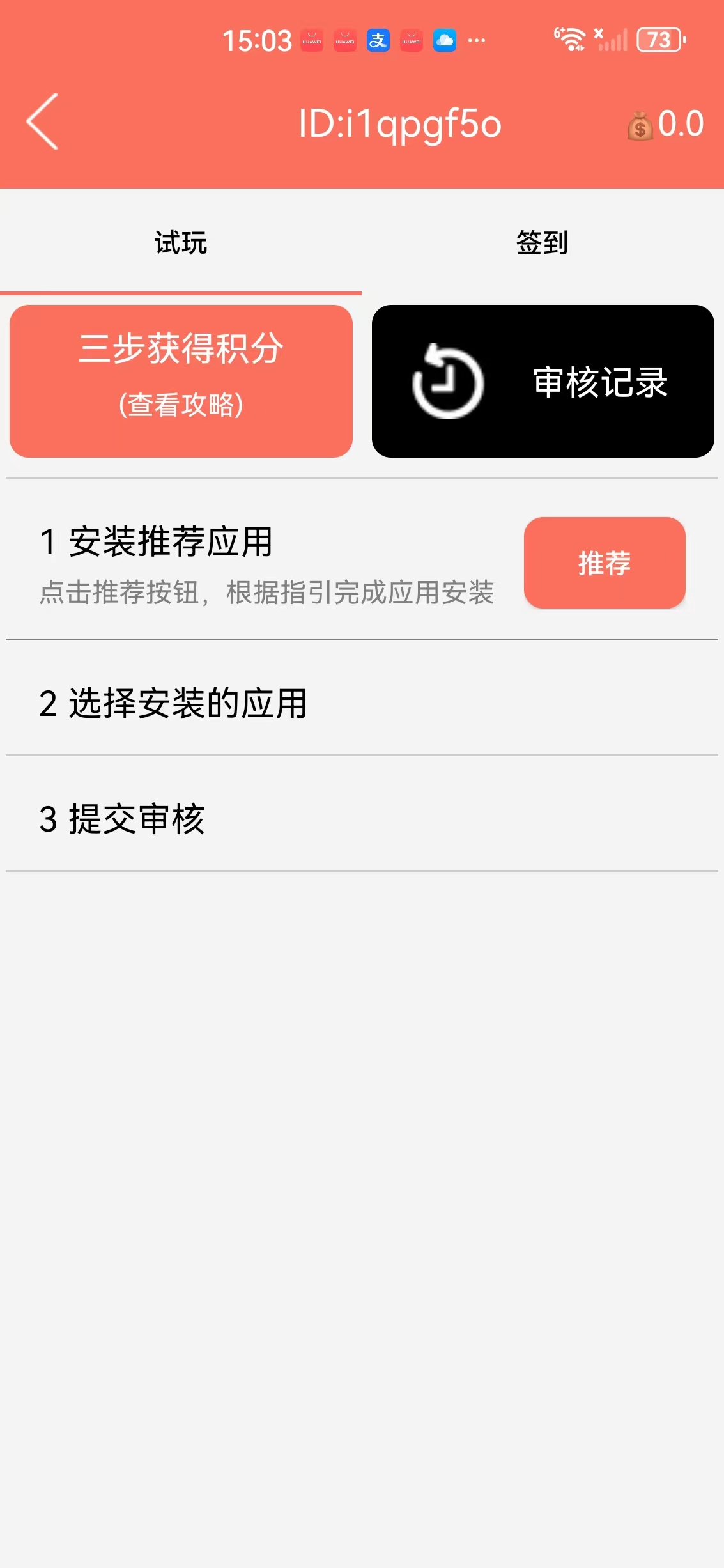Tap the money bag icon showing 0.0
The height and width of the screenshot is (1568, 724).
click(641, 126)
